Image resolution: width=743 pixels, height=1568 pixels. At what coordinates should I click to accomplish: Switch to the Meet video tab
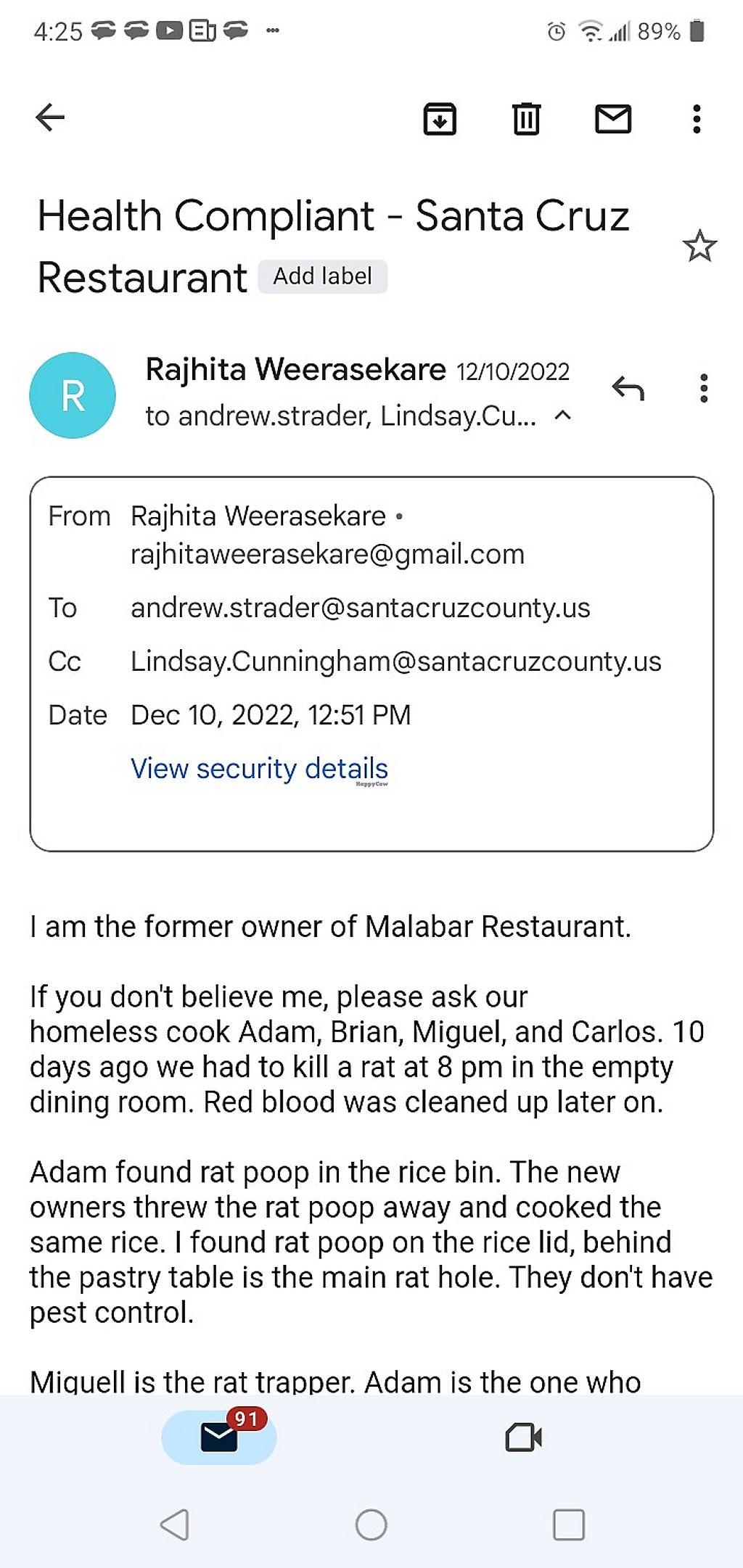click(x=523, y=1437)
